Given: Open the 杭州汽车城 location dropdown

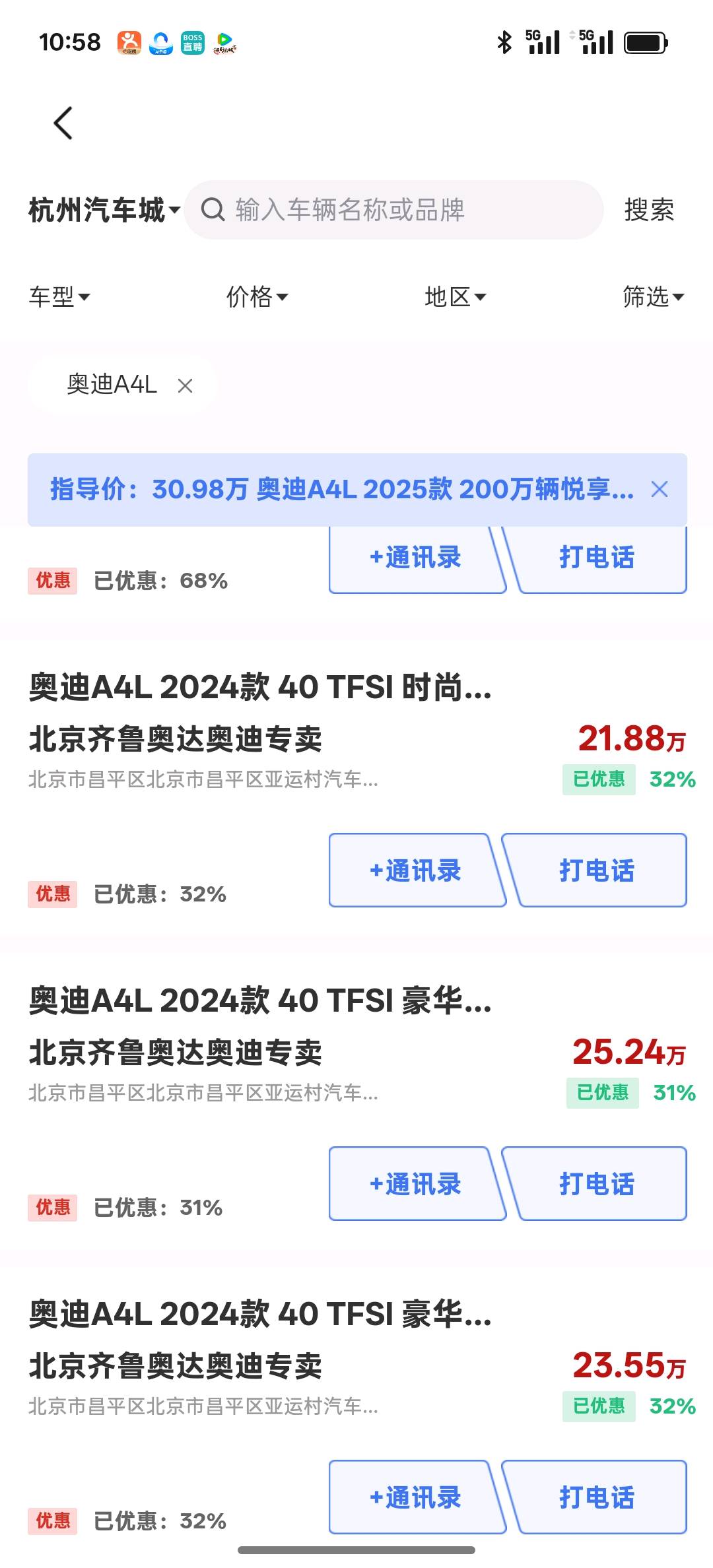Looking at the screenshot, I should coord(104,211).
